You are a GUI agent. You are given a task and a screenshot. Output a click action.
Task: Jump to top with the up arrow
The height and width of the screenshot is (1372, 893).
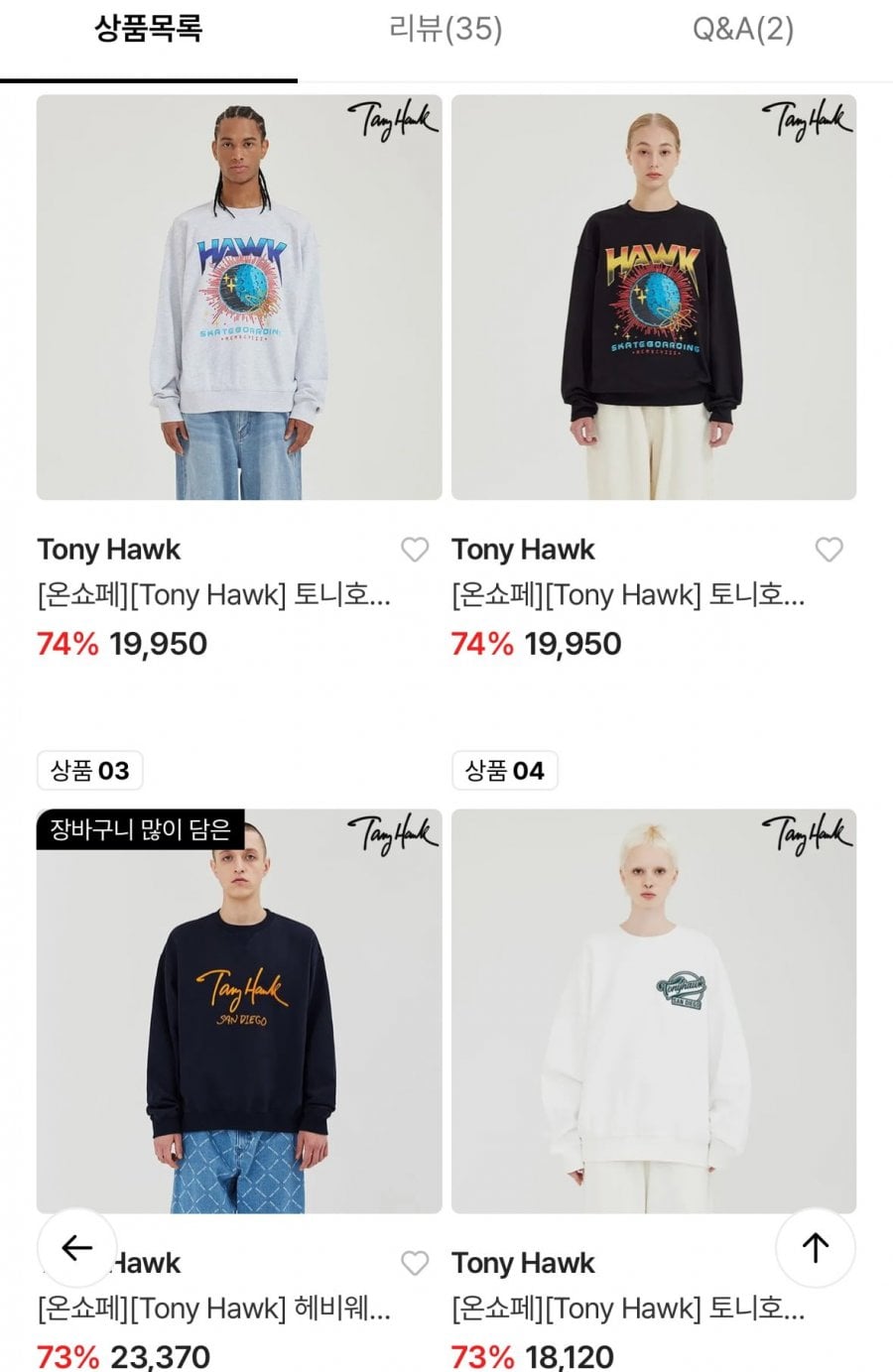[x=815, y=1248]
